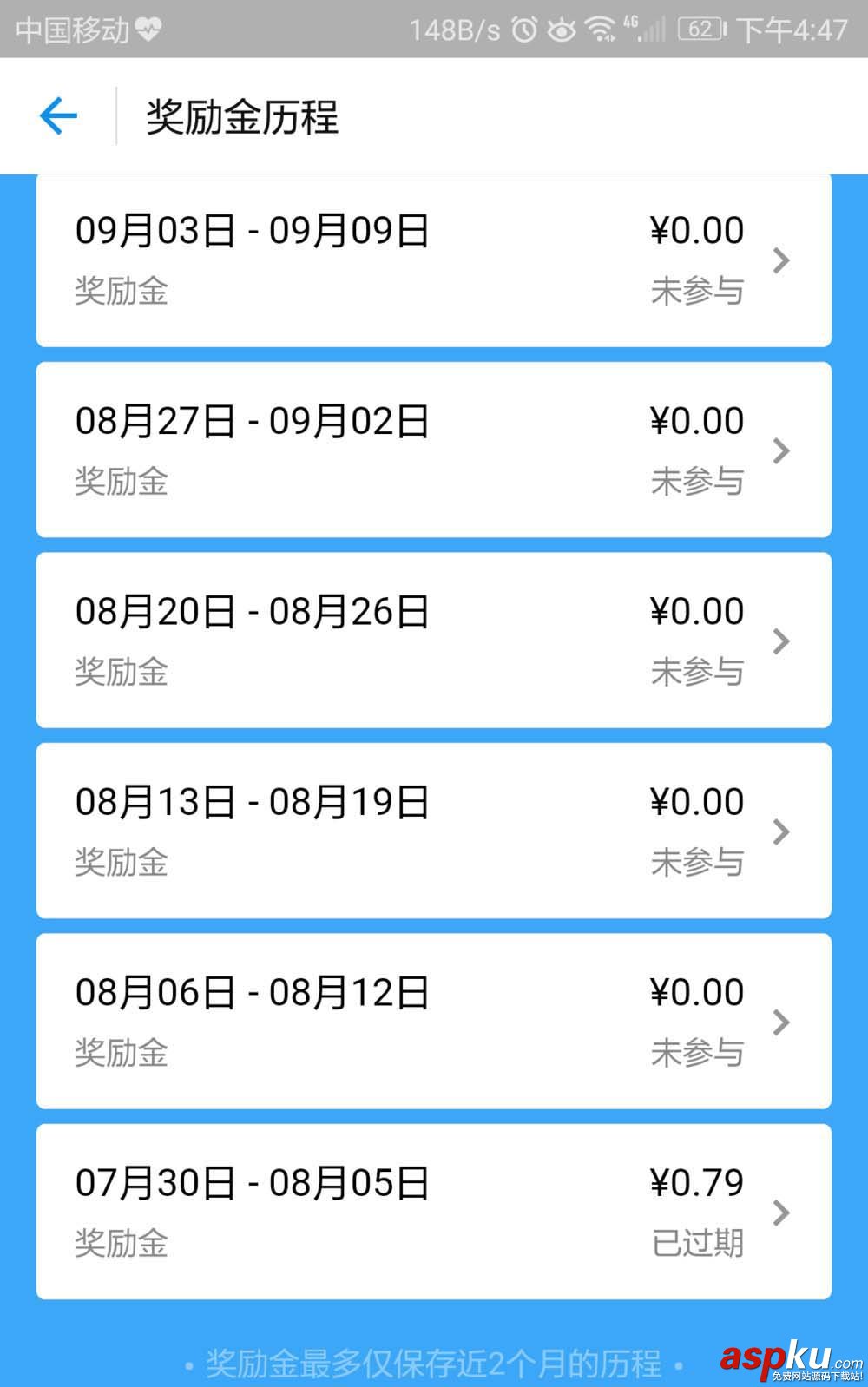Screen dimensions: 868x1387
Task: Tap the WiFi icon in the status bar
Action: [x=601, y=28]
